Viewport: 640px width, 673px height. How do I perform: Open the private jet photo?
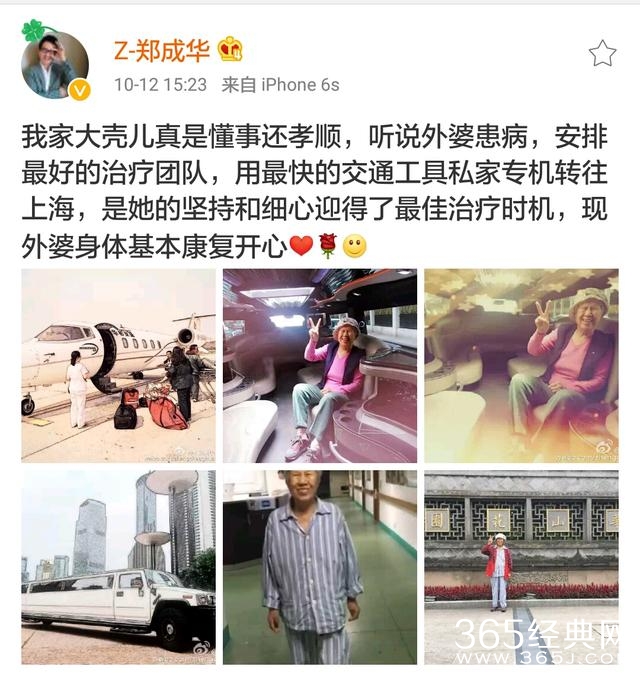[x=118, y=365]
